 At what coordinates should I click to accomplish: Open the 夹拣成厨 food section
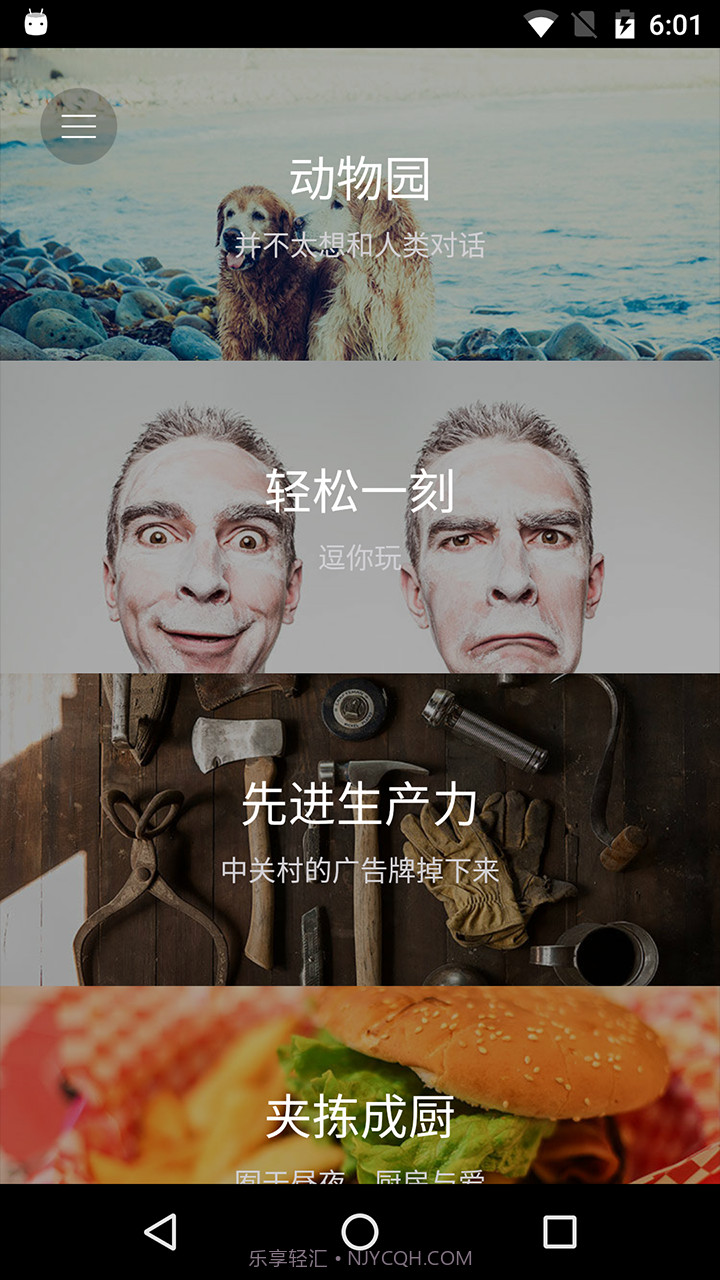360,1115
